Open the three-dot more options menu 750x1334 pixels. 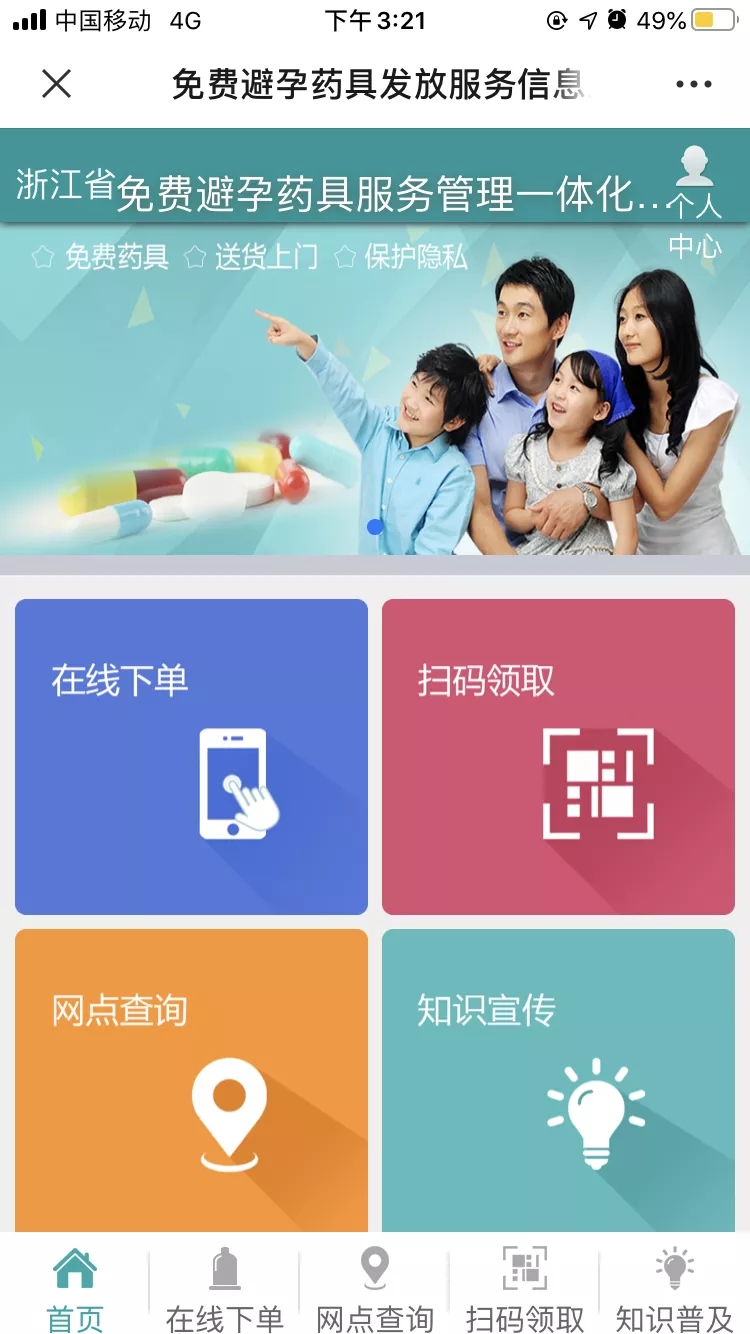[x=694, y=84]
